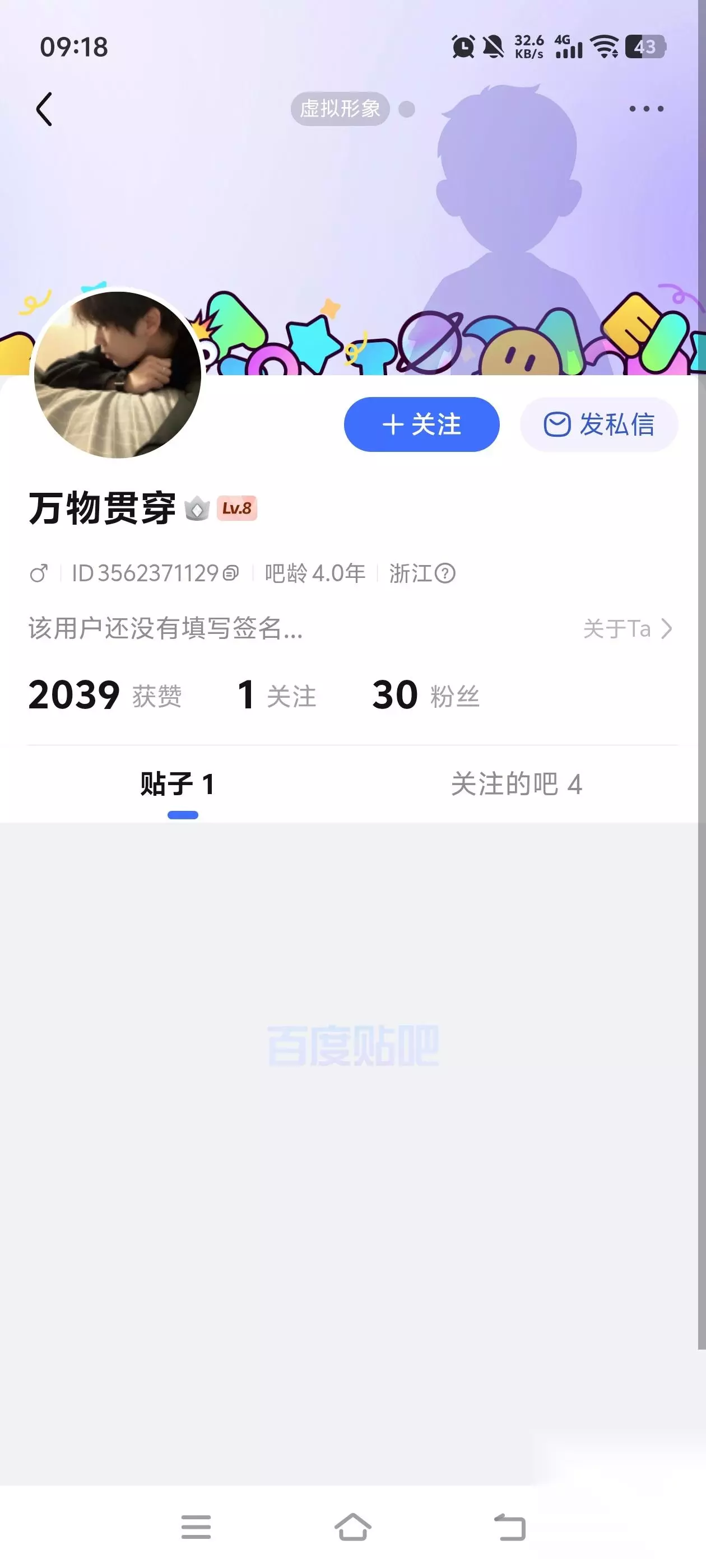
Task: View the 1 关注 following list
Action: pyautogui.click(x=277, y=695)
